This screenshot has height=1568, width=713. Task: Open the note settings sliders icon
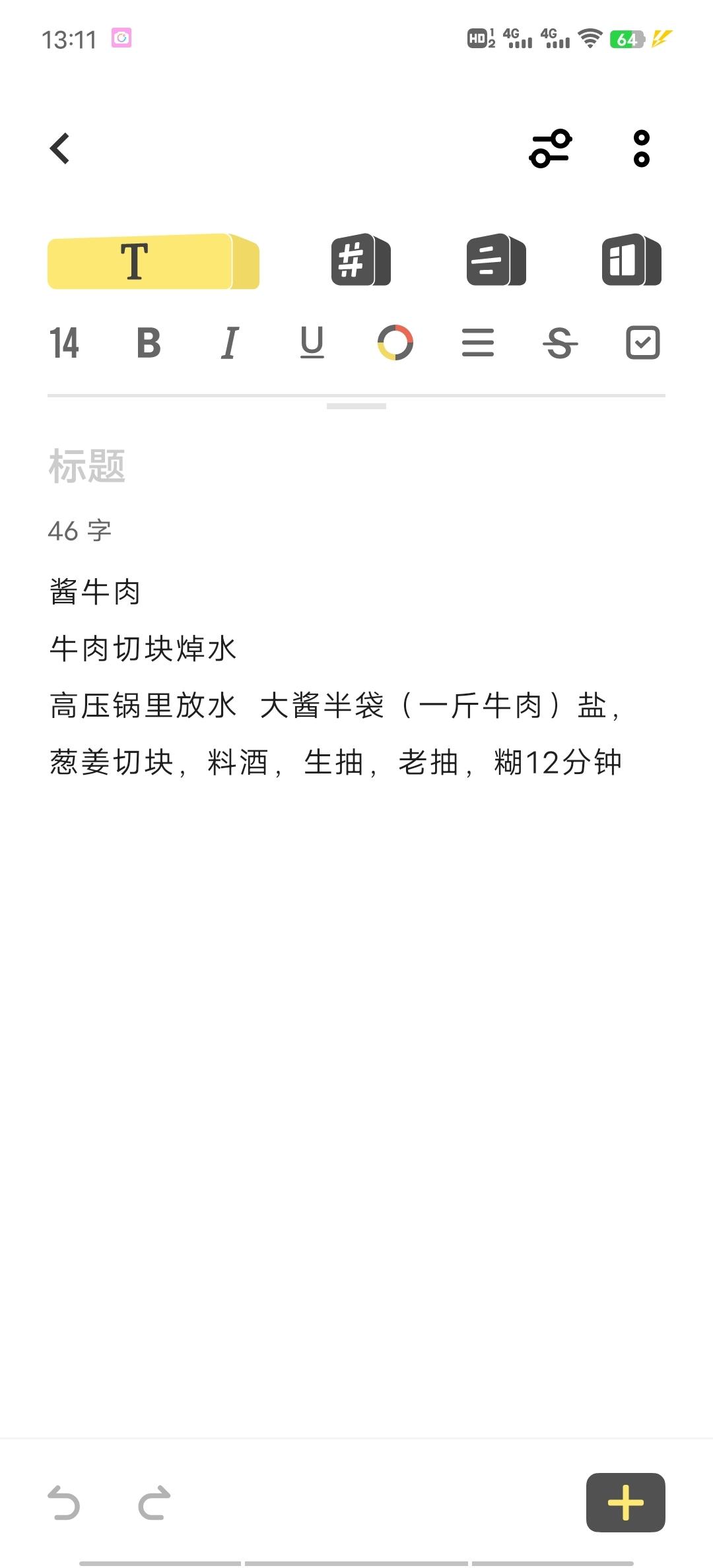click(x=550, y=148)
